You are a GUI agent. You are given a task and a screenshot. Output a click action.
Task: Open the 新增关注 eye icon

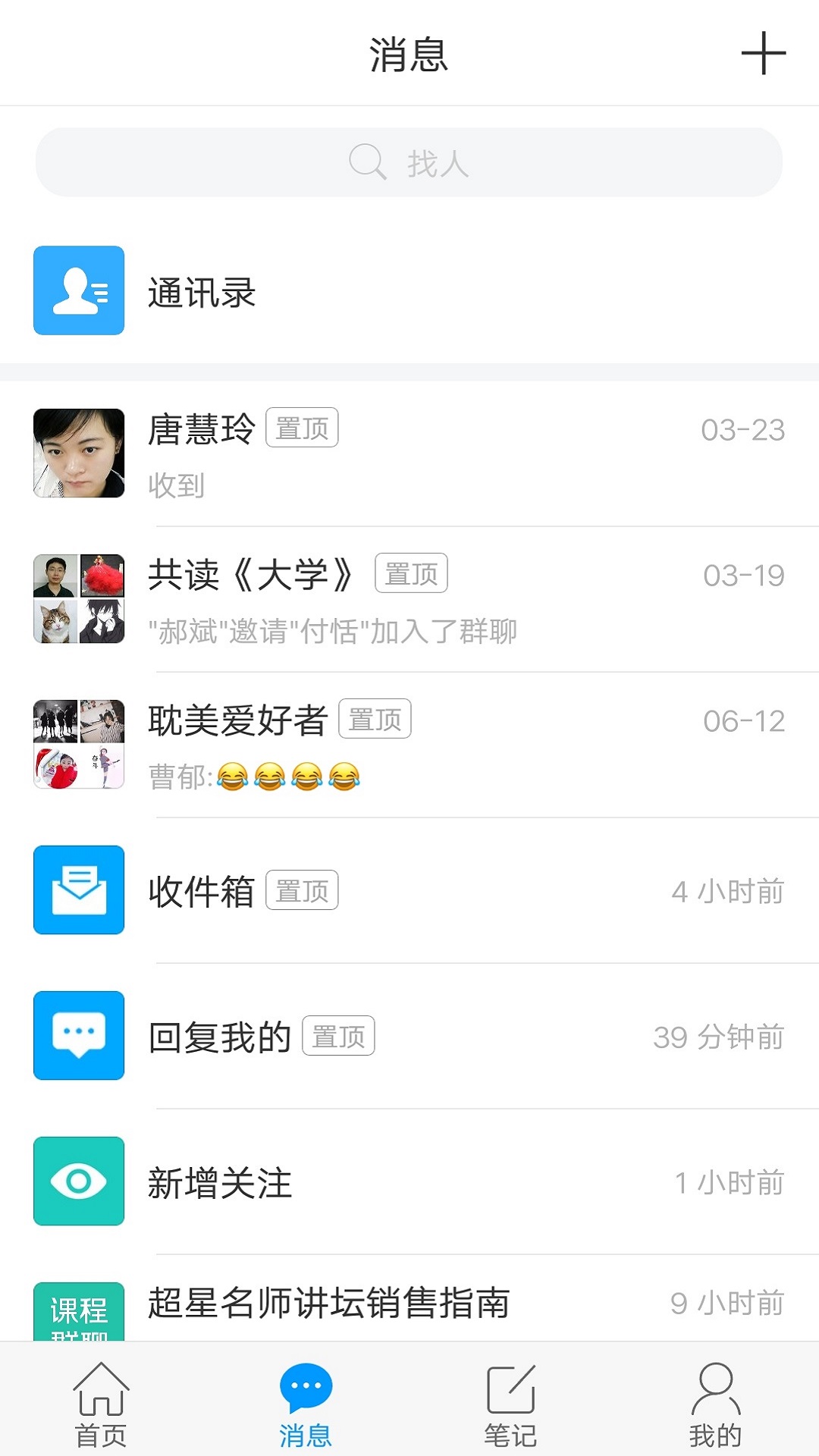point(79,1182)
